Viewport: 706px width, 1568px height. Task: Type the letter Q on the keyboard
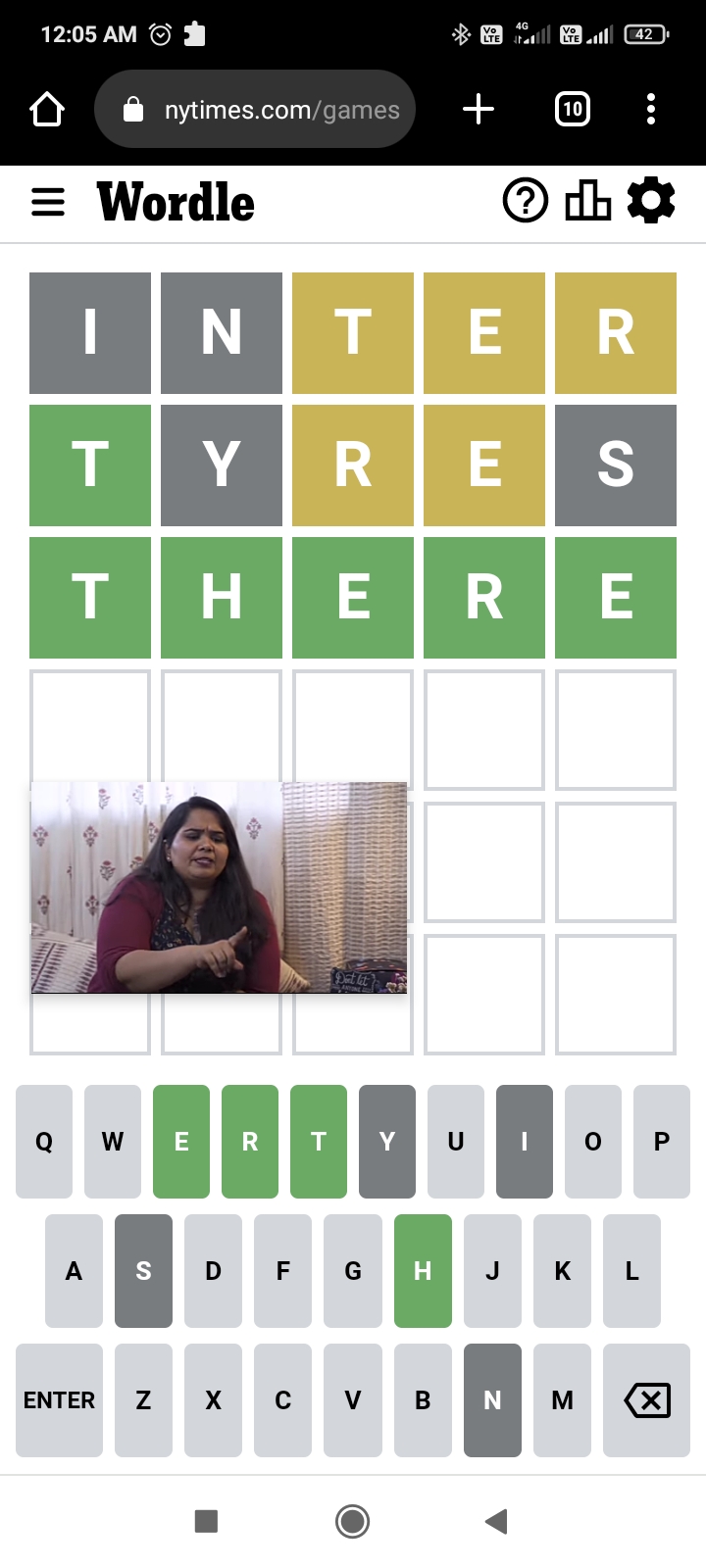click(44, 1141)
